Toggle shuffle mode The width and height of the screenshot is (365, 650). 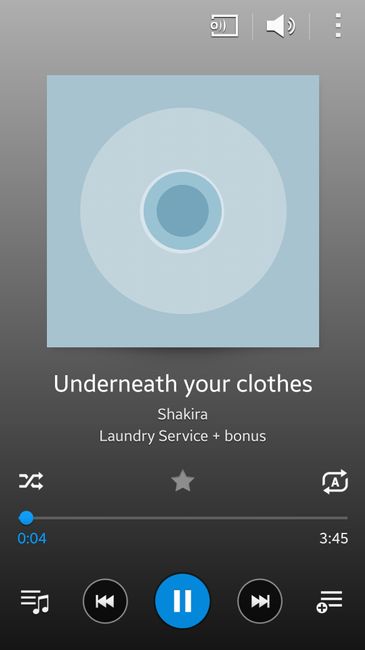coord(31,481)
